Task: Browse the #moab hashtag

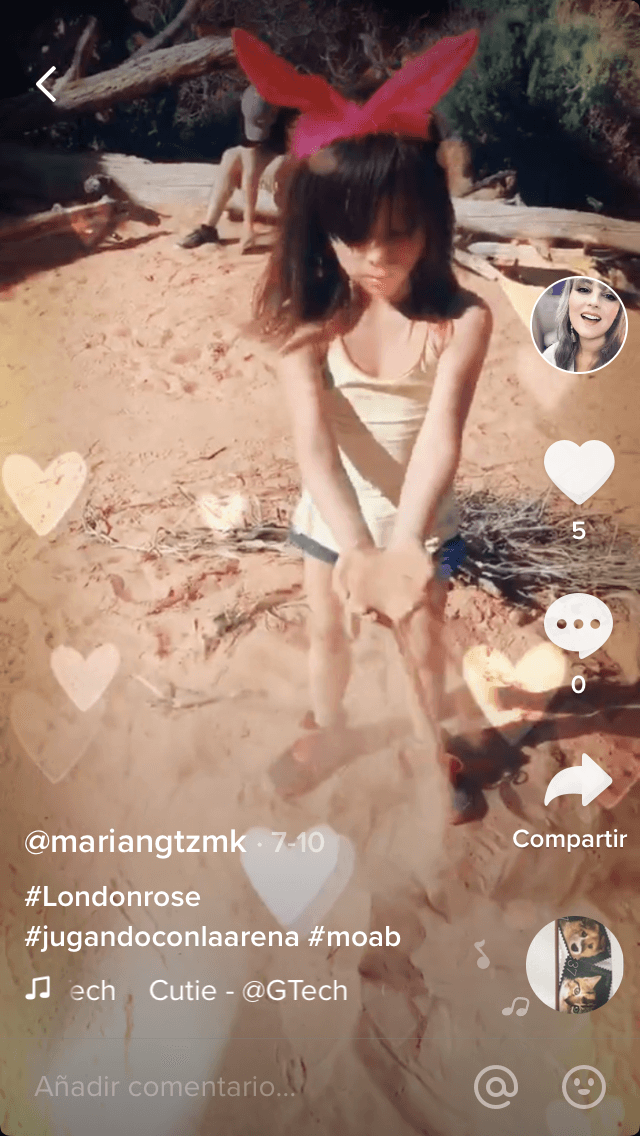Action: point(354,937)
